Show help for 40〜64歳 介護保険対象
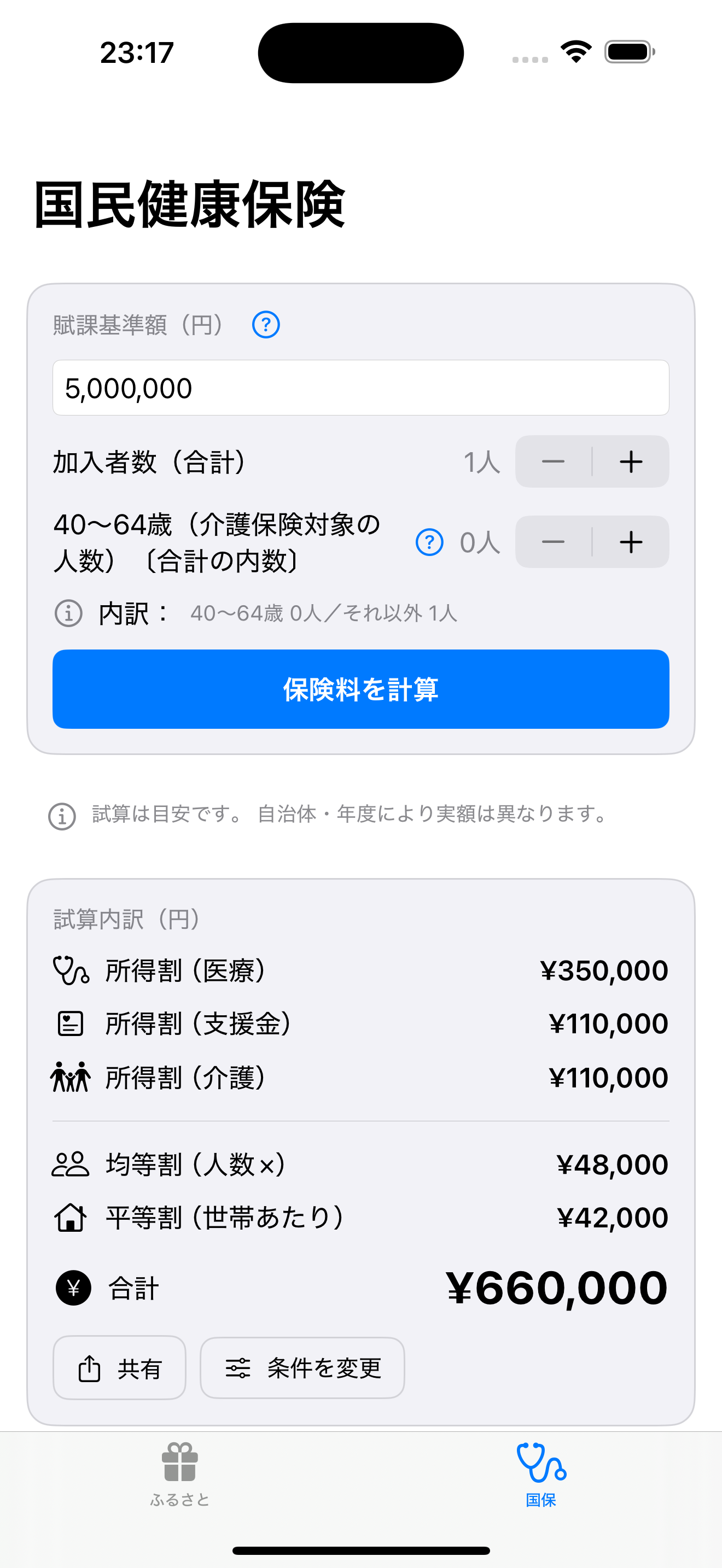The width and height of the screenshot is (722, 1568). (x=429, y=542)
